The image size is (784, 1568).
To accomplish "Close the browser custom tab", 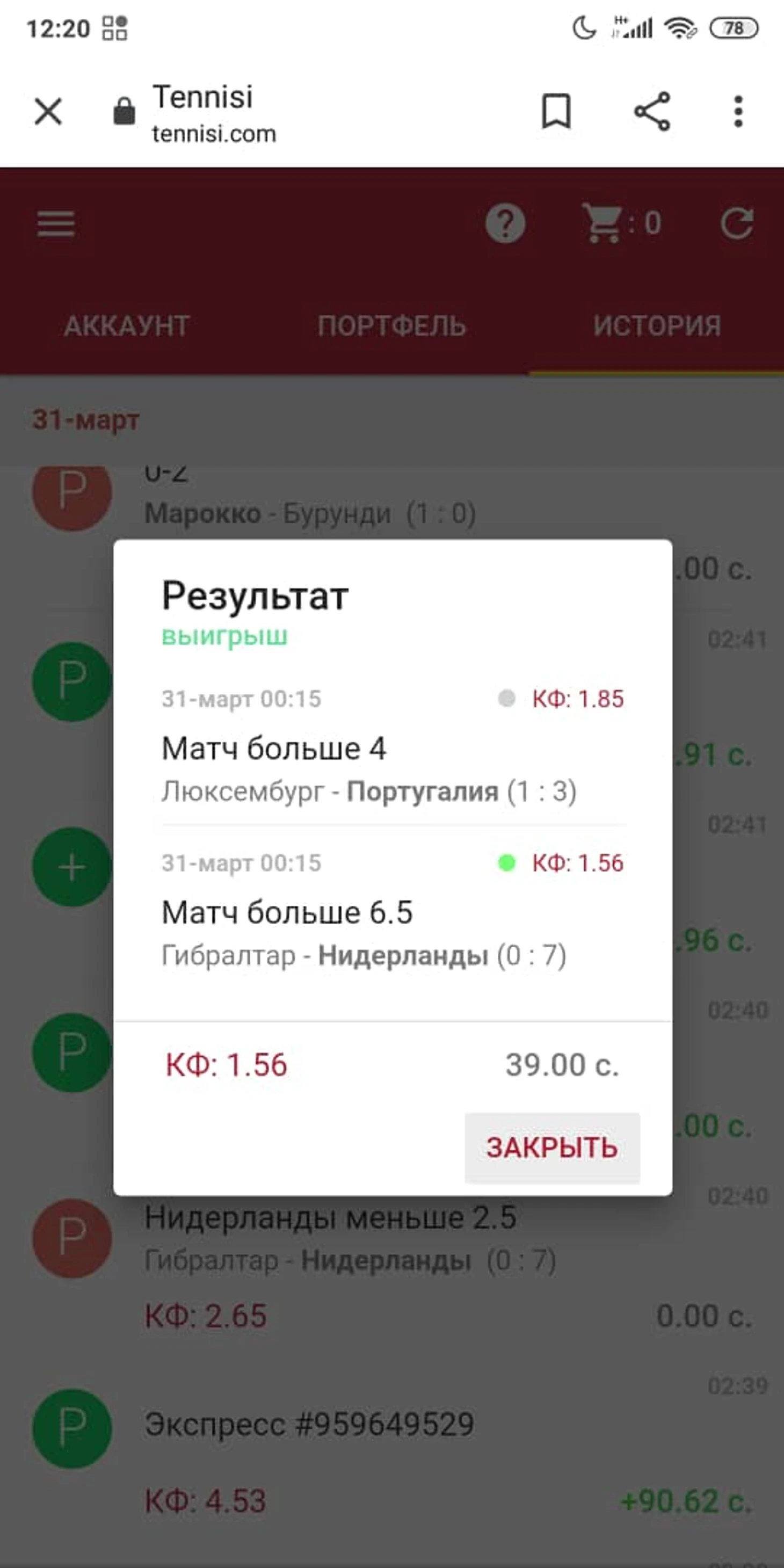I will (x=48, y=112).
